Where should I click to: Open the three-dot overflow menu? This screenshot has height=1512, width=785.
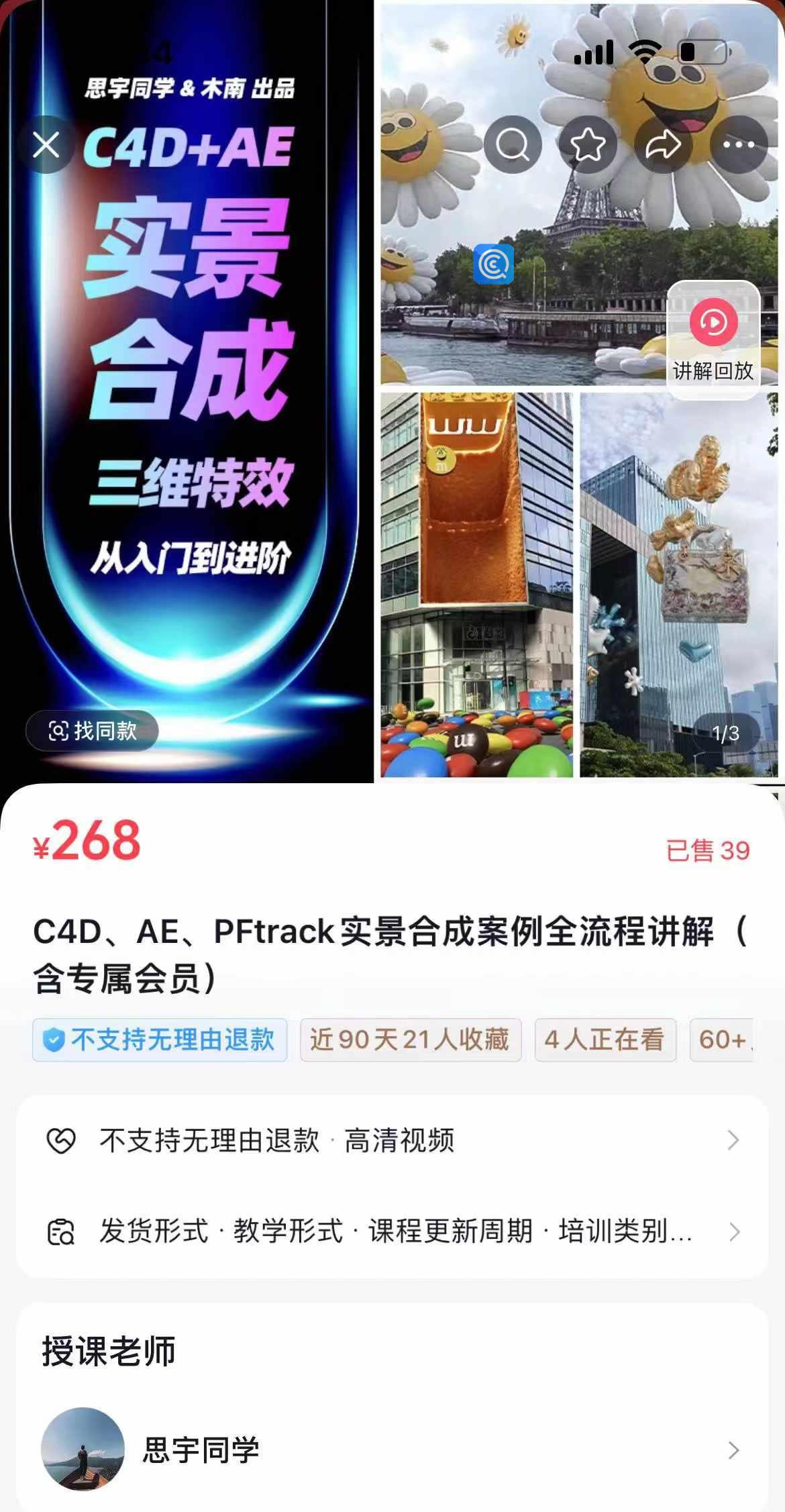click(738, 144)
